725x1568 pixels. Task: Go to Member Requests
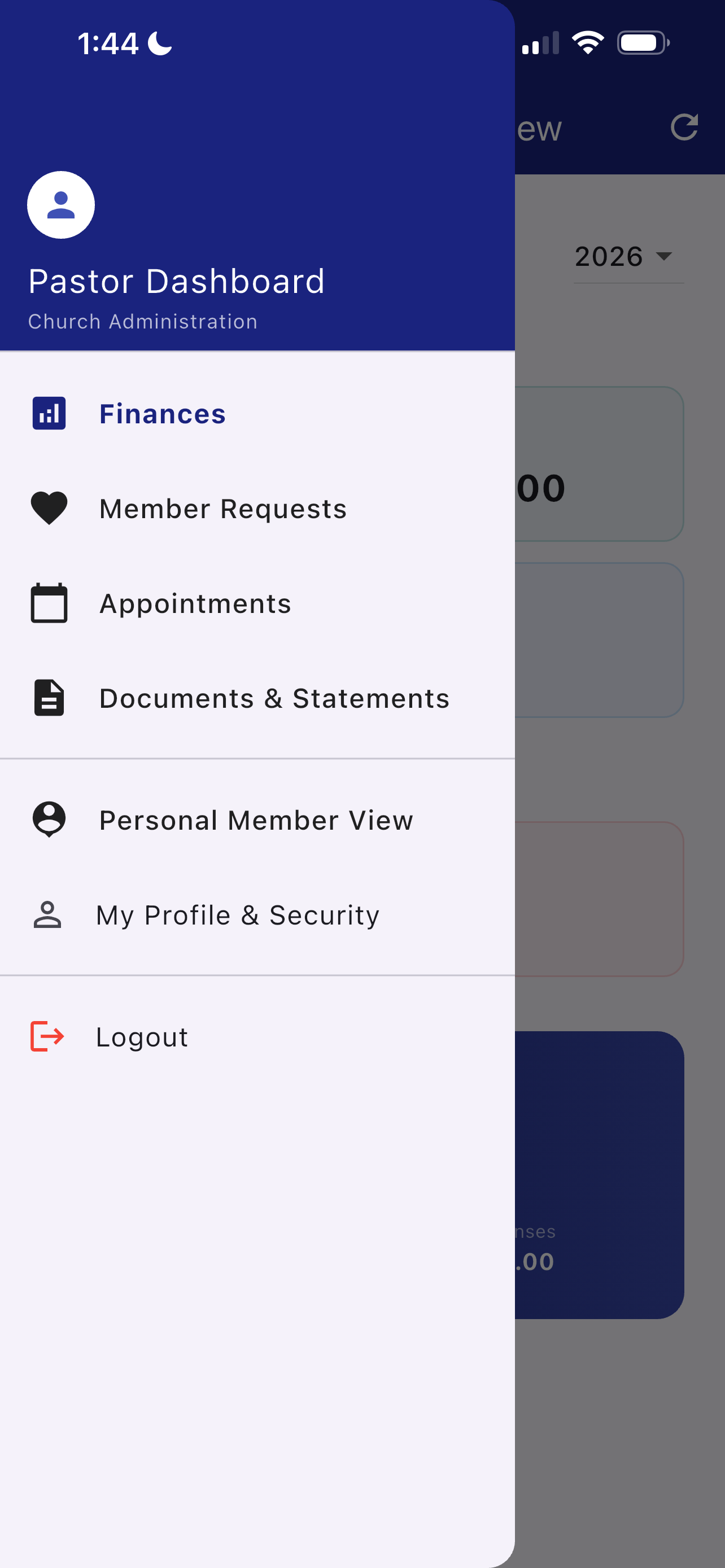(223, 509)
